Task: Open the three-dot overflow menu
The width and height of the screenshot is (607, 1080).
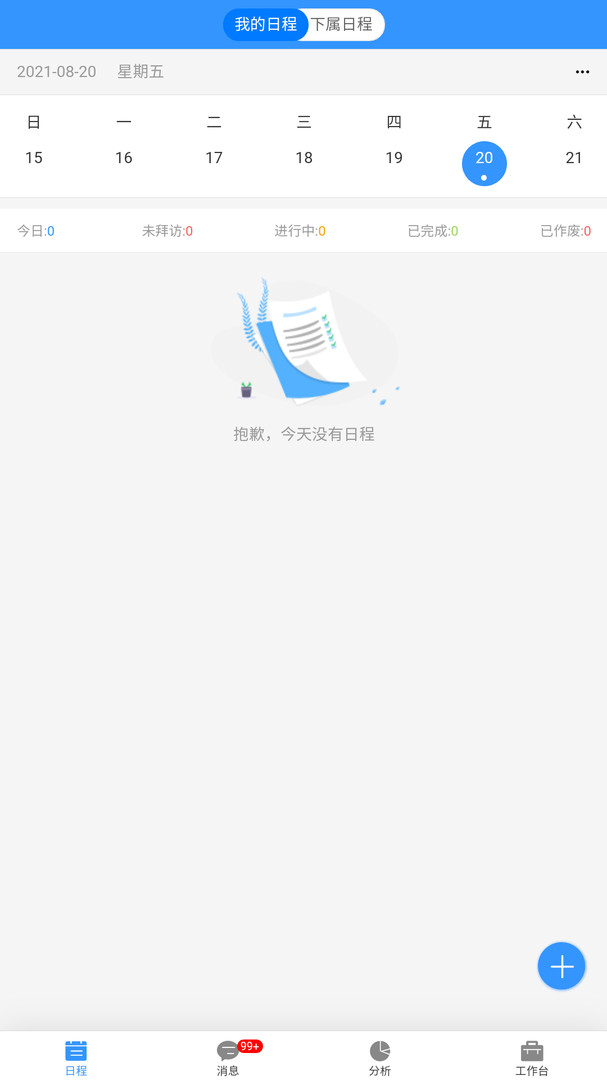Action: [x=582, y=72]
